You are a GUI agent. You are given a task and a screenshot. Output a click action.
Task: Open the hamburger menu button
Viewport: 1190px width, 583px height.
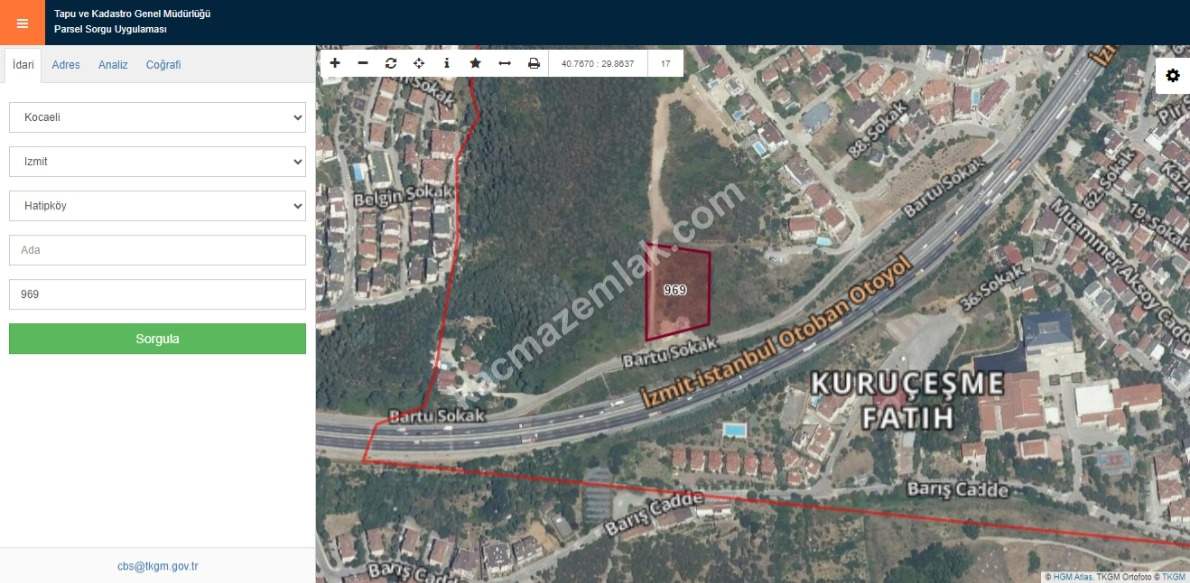[x=22, y=22]
